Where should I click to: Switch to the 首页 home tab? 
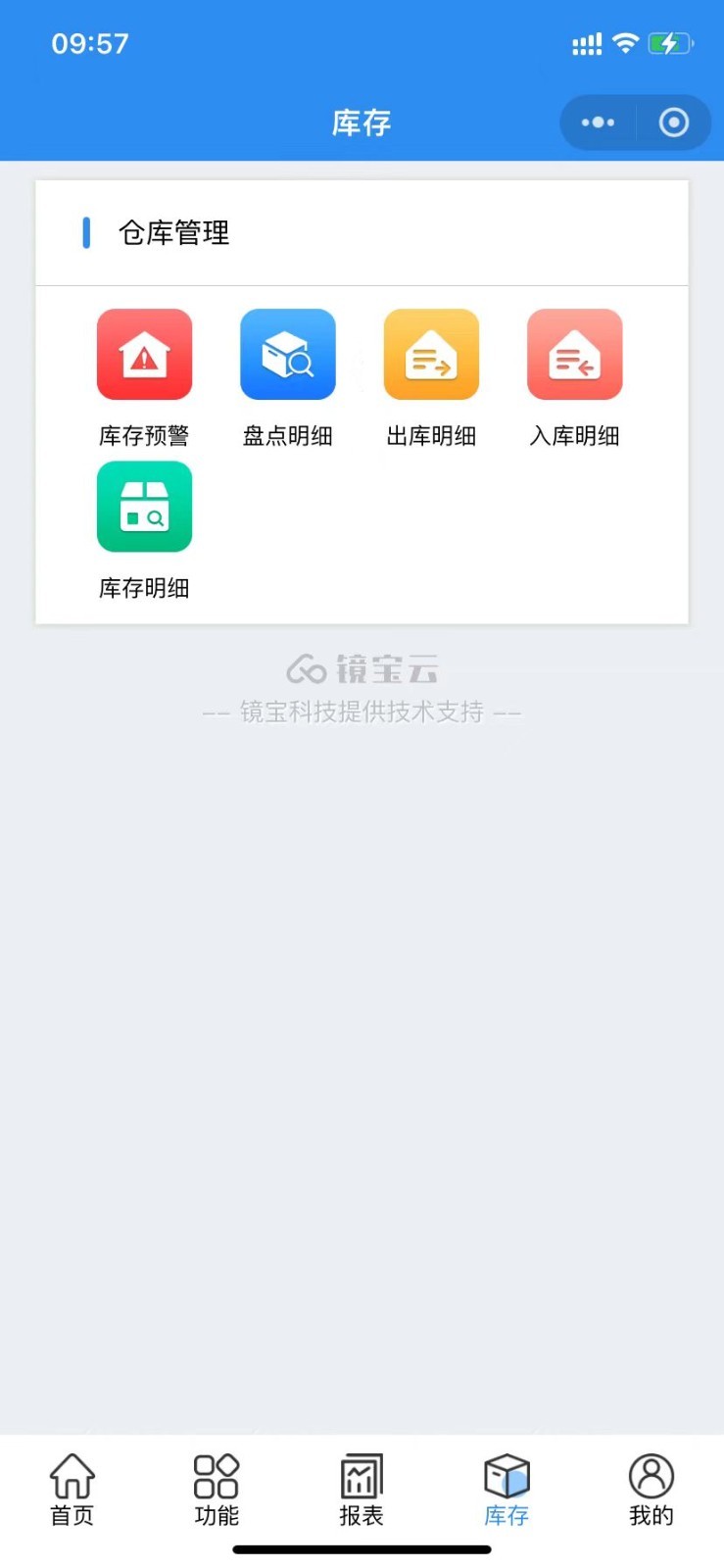[x=72, y=1489]
